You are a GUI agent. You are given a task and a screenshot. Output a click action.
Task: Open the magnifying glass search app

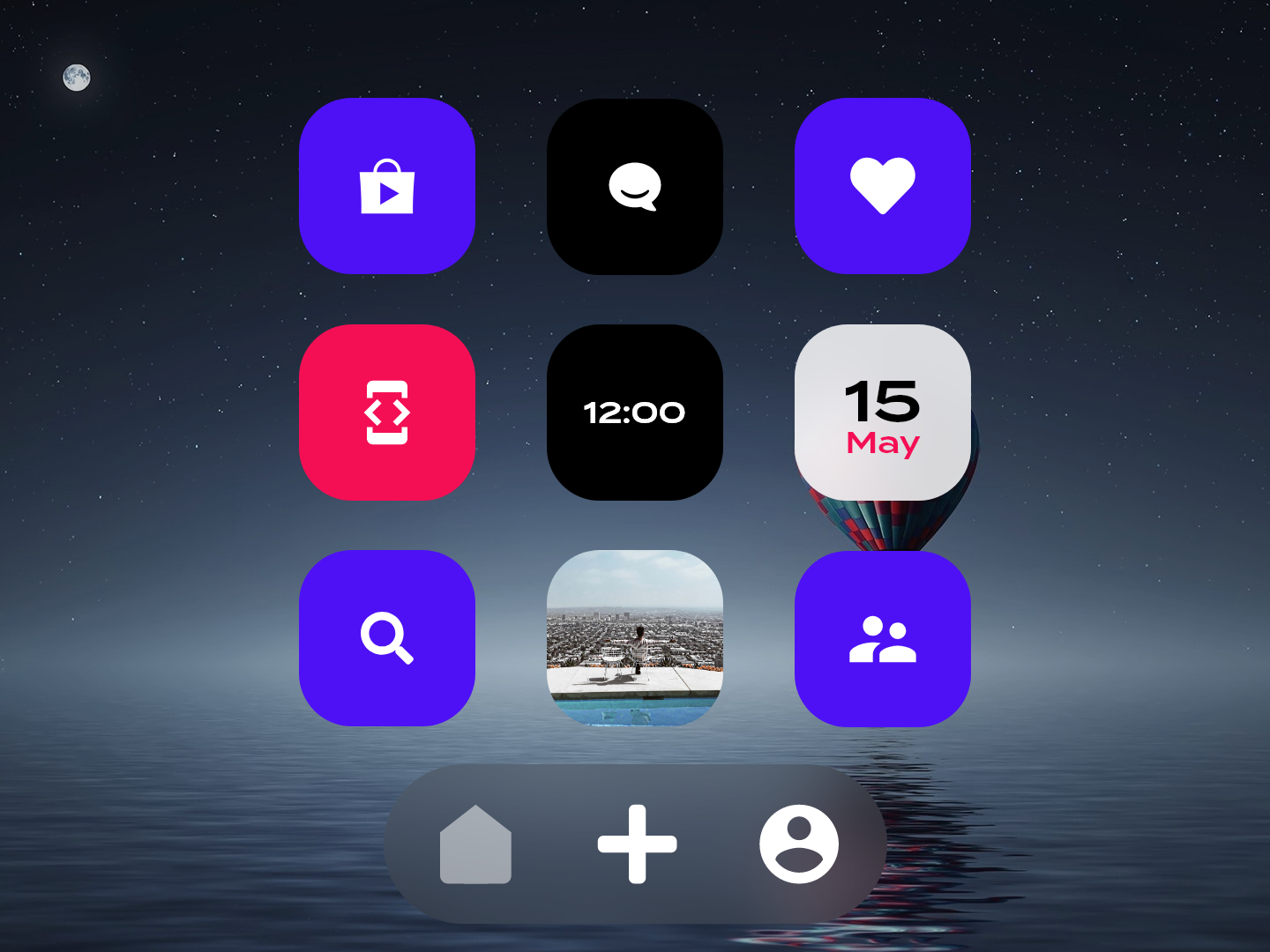pyautogui.click(x=387, y=638)
